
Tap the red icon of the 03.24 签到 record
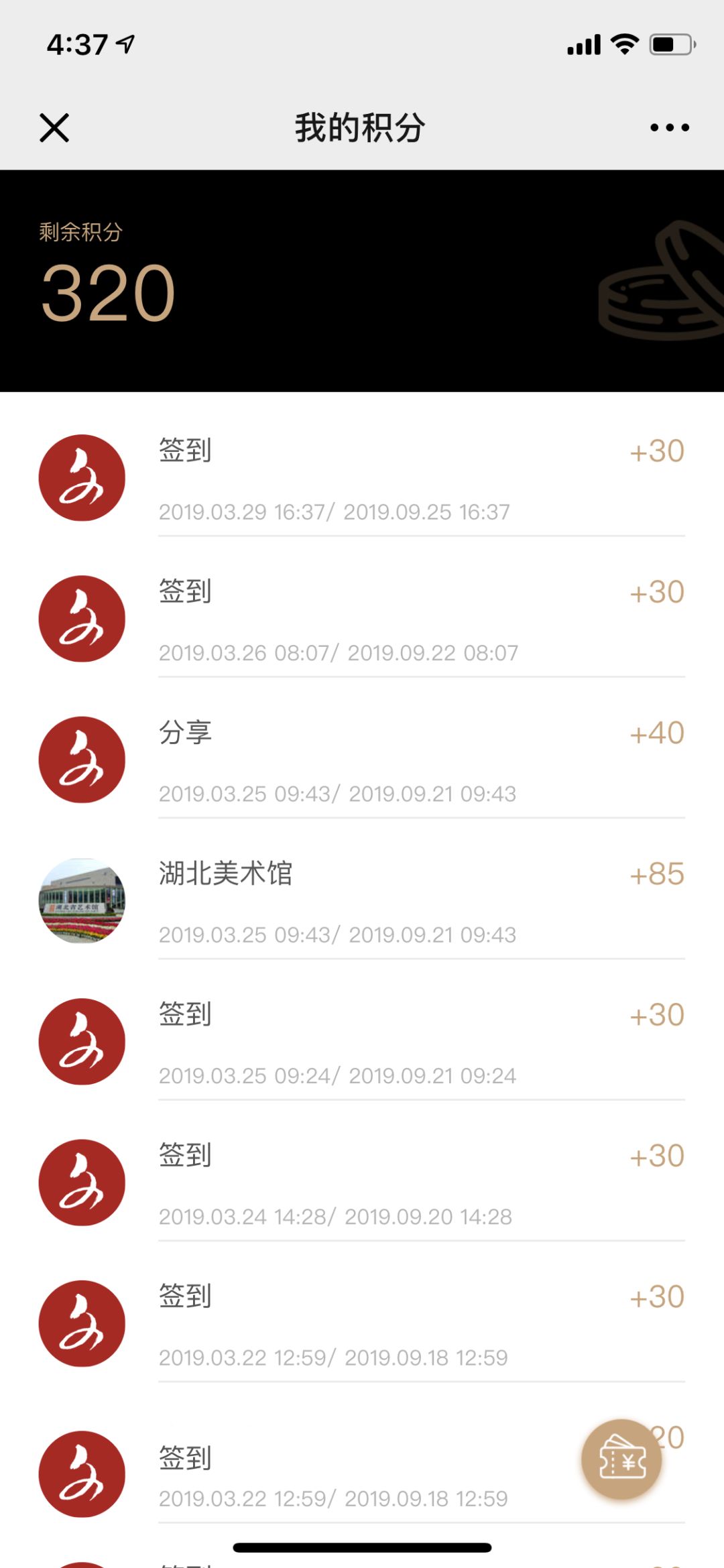pos(82,1183)
